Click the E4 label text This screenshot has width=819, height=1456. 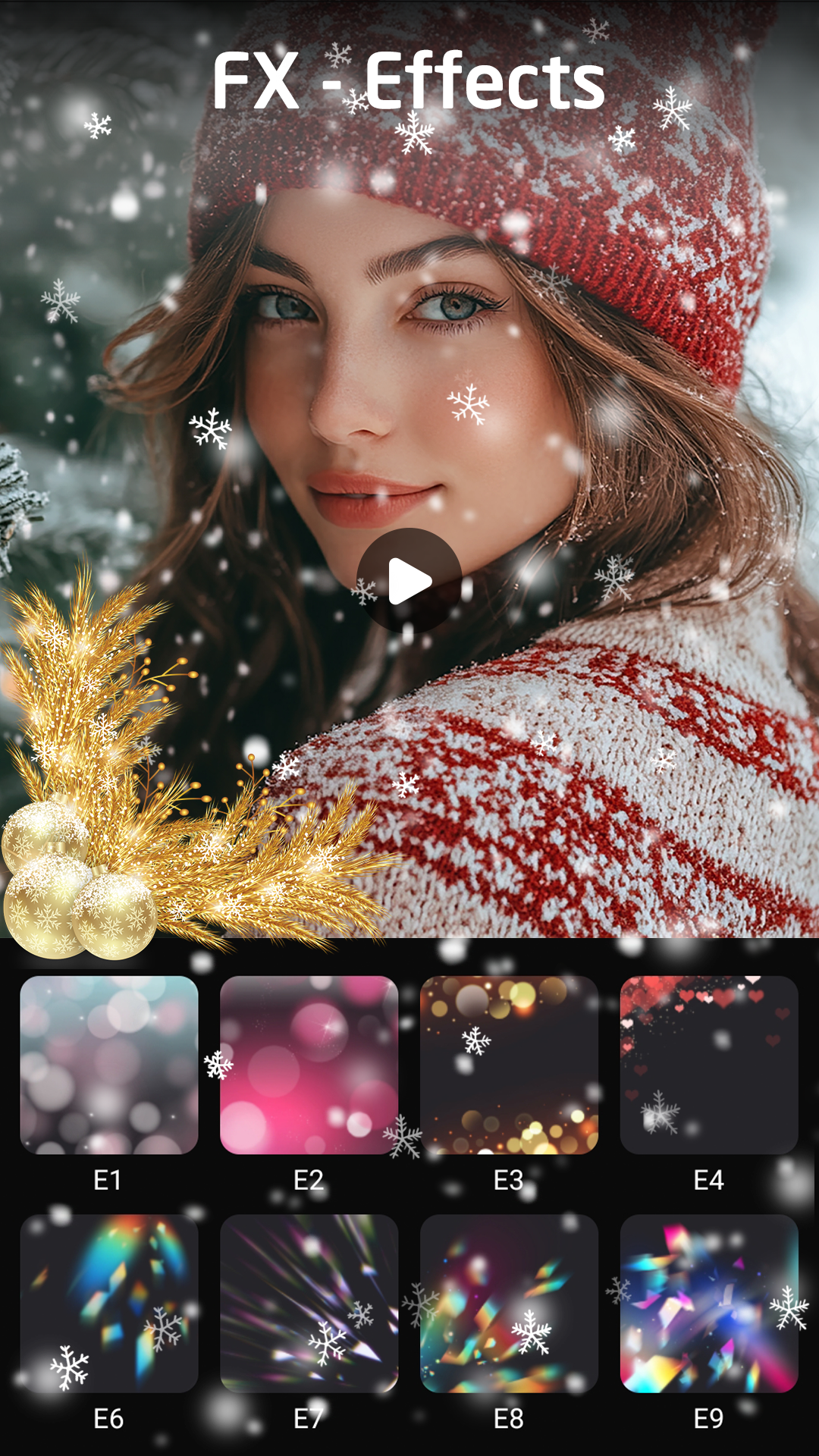709,1178
